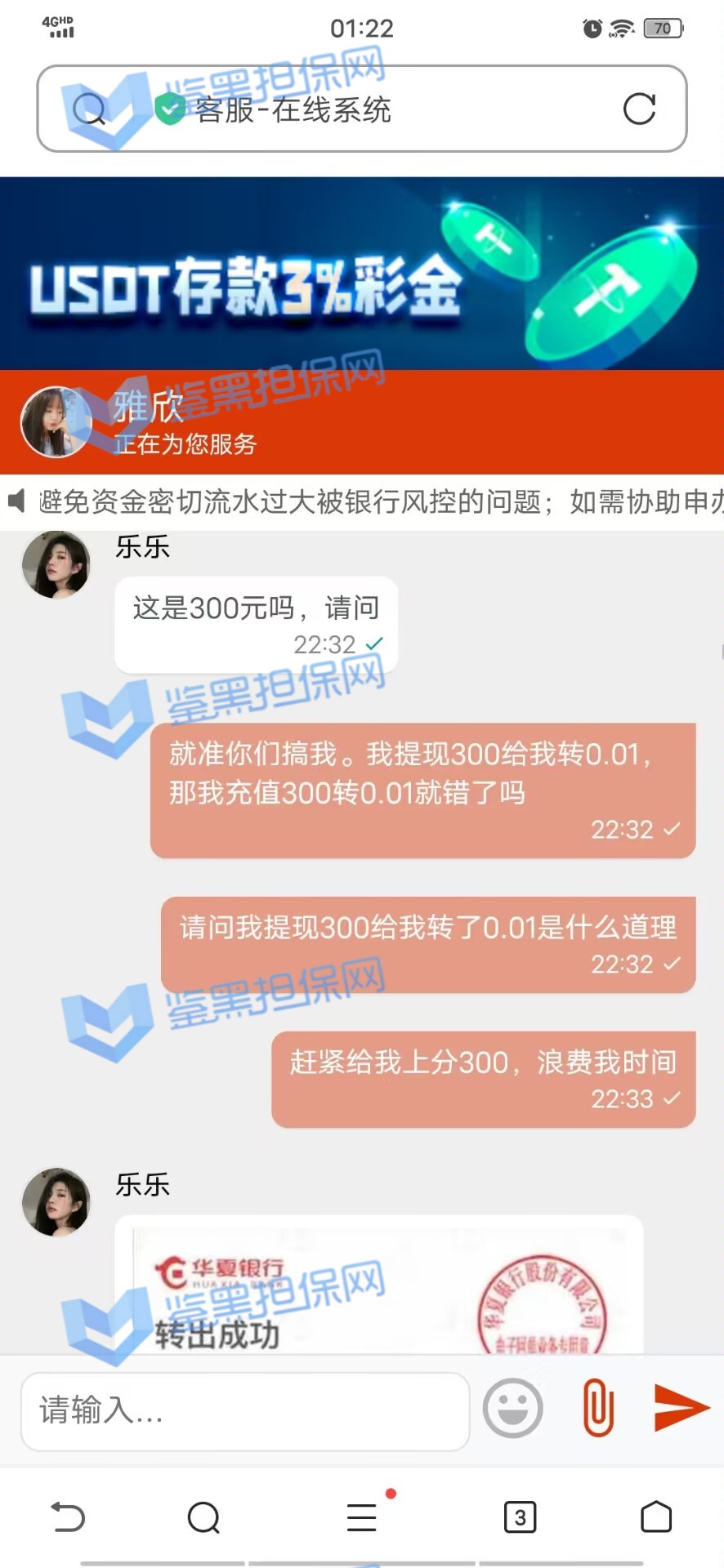Focus the 请输入 message input field
Image resolution: width=724 pixels, height=1568 pixels.
245,1410
